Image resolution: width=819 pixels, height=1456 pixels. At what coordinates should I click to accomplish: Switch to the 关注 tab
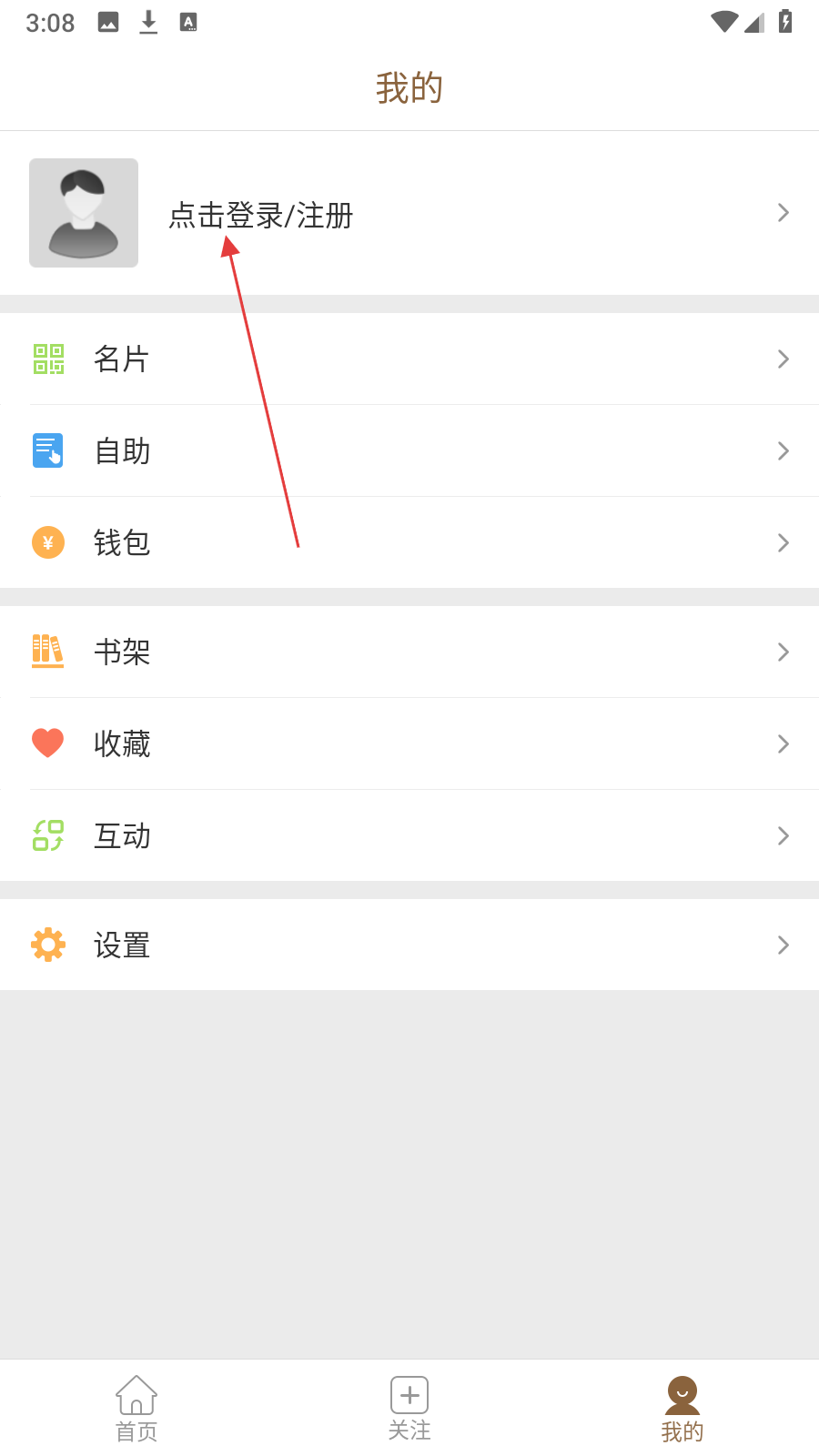point(409,1408)
